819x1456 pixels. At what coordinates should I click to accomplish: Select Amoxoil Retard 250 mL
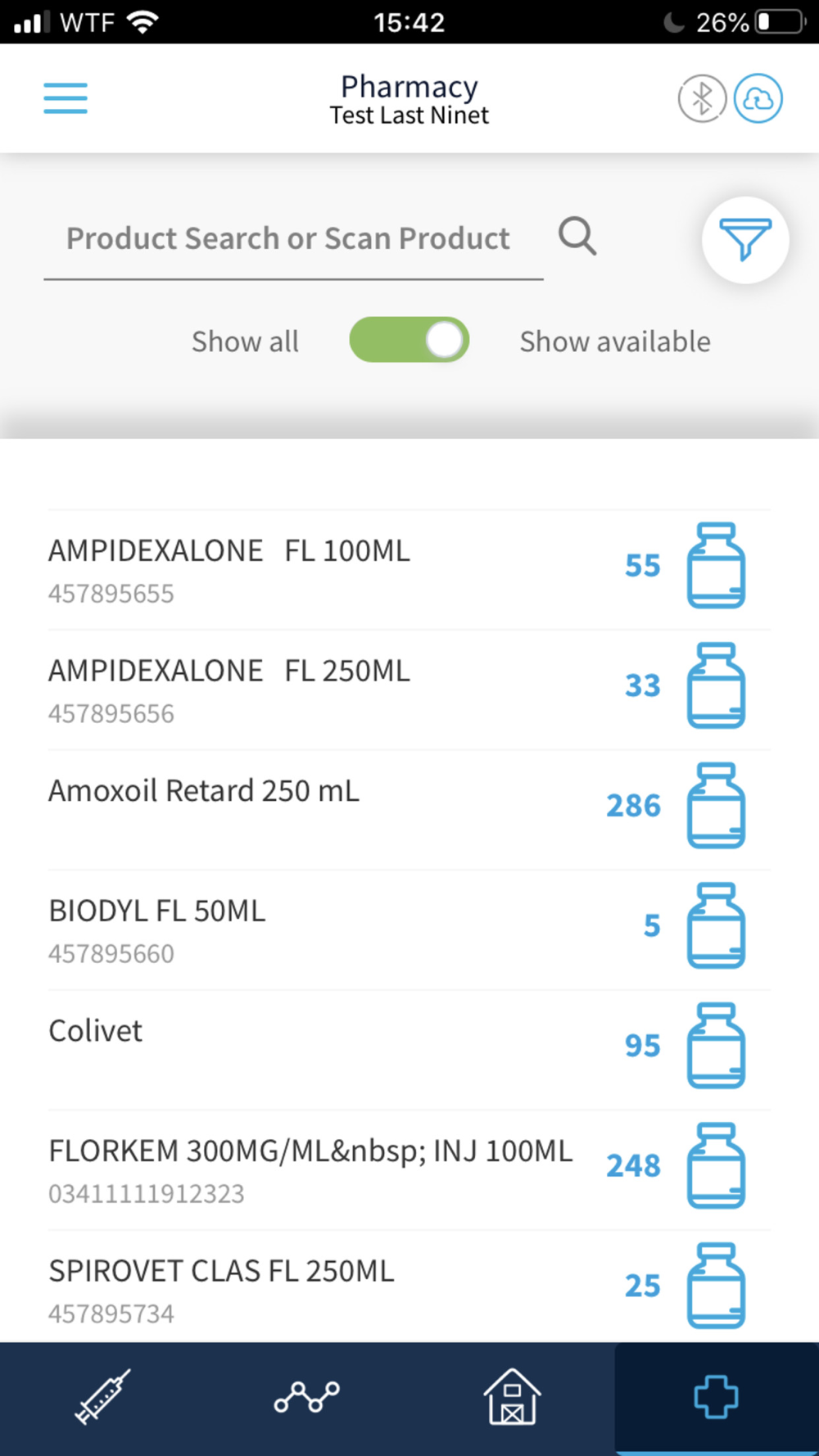409,810
